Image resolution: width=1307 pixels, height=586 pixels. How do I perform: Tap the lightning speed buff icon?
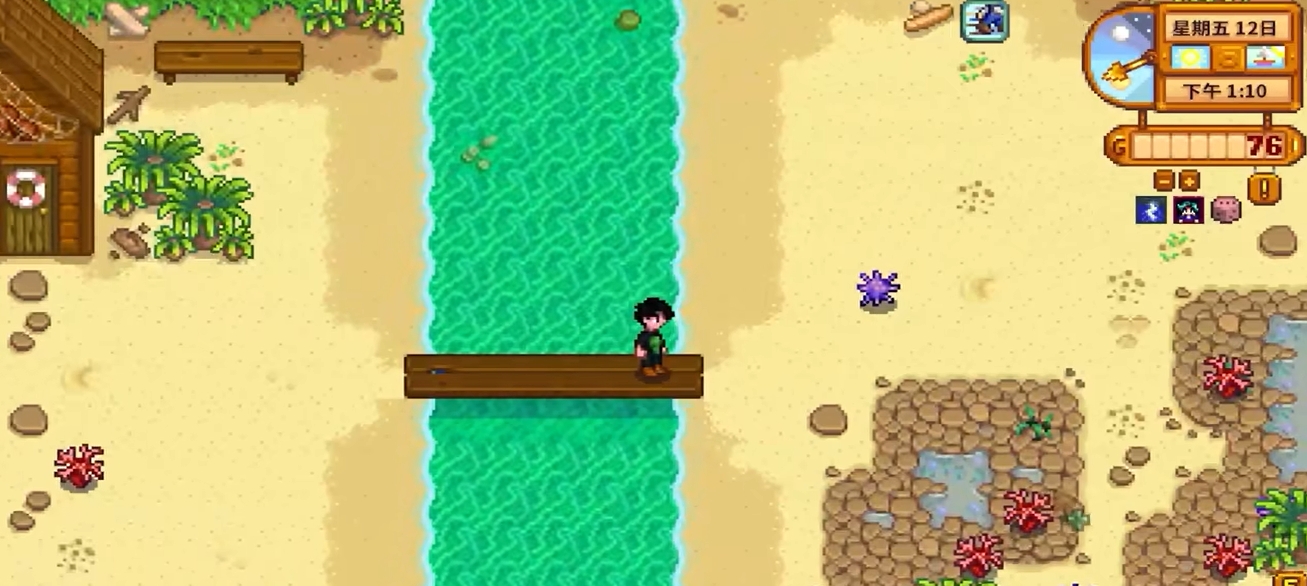1151,210
